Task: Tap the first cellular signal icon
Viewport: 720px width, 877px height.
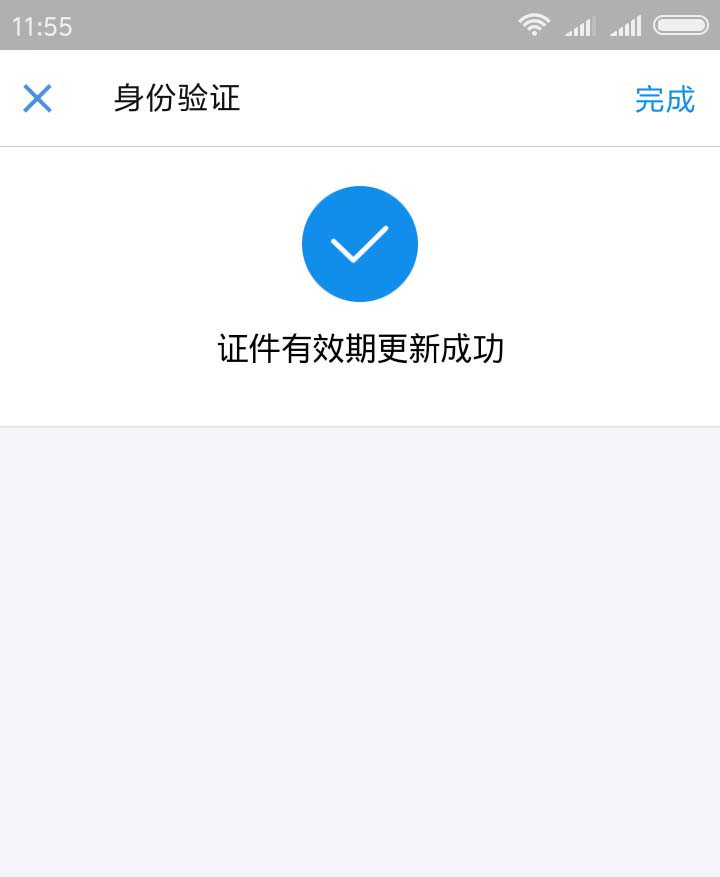Action: pyautogui.click(x=581, y=25)
